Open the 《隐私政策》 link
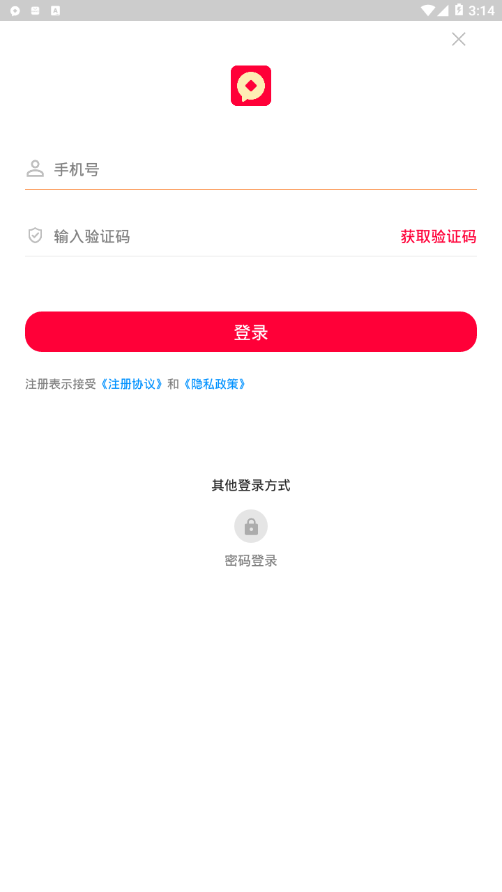The image size is (502, 892). 214,384
